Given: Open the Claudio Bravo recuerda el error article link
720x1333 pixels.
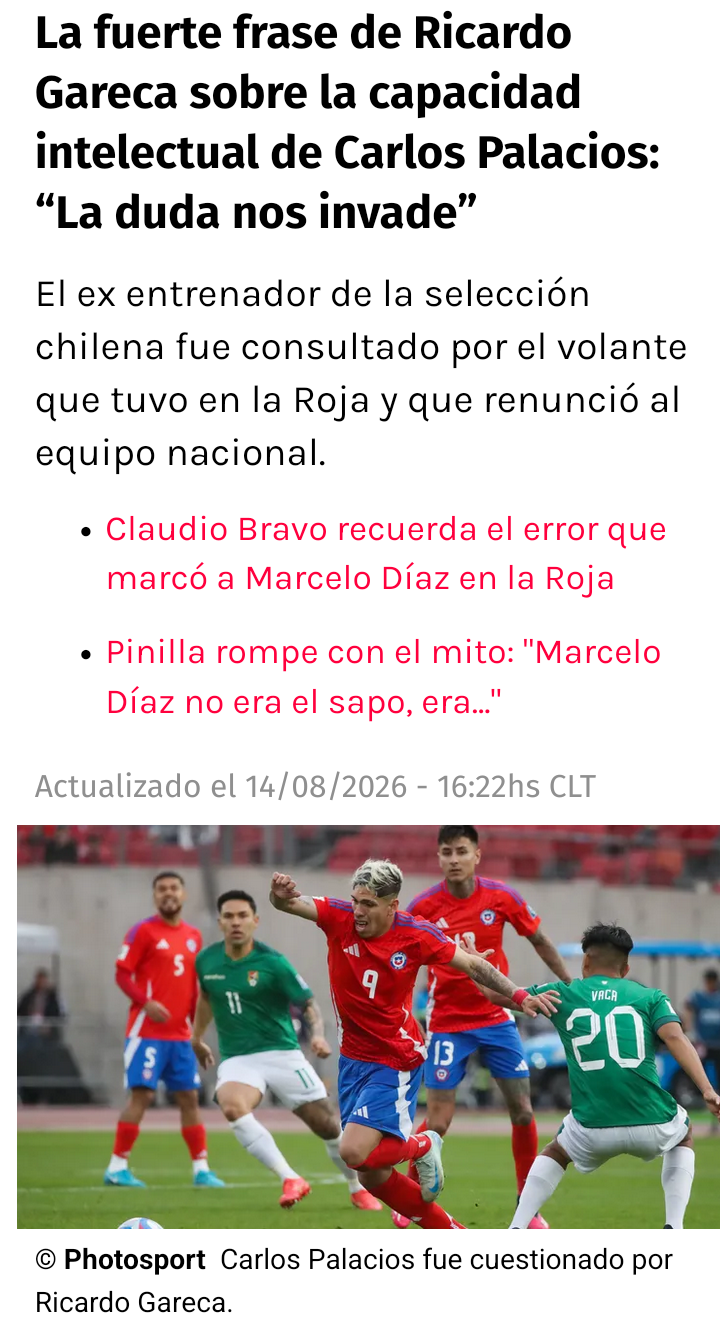Looking at the screenshot, I should [x=386, y=553].
